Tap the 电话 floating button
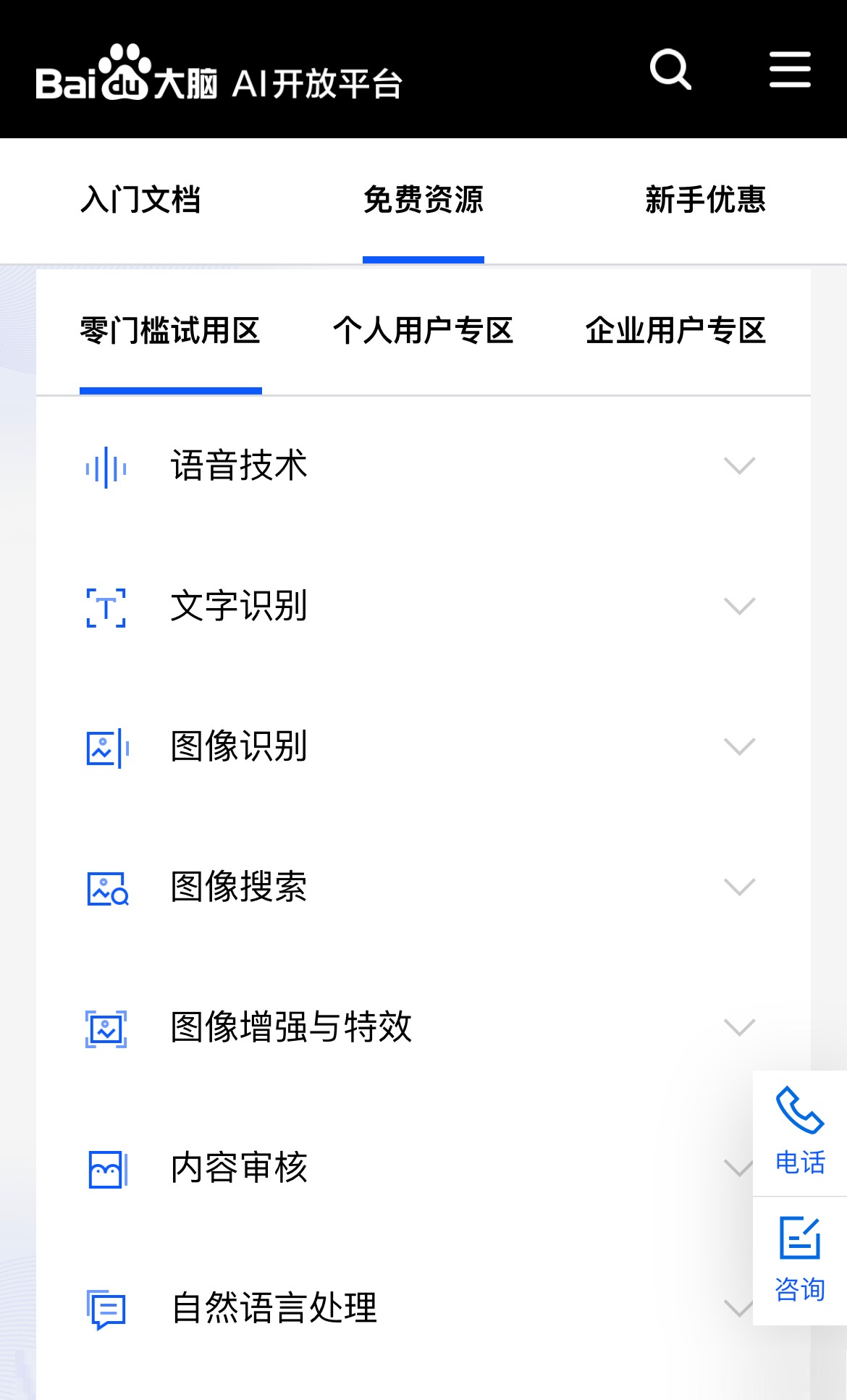The width and height of the screenshot is (847, 1400). [800, 1133]
